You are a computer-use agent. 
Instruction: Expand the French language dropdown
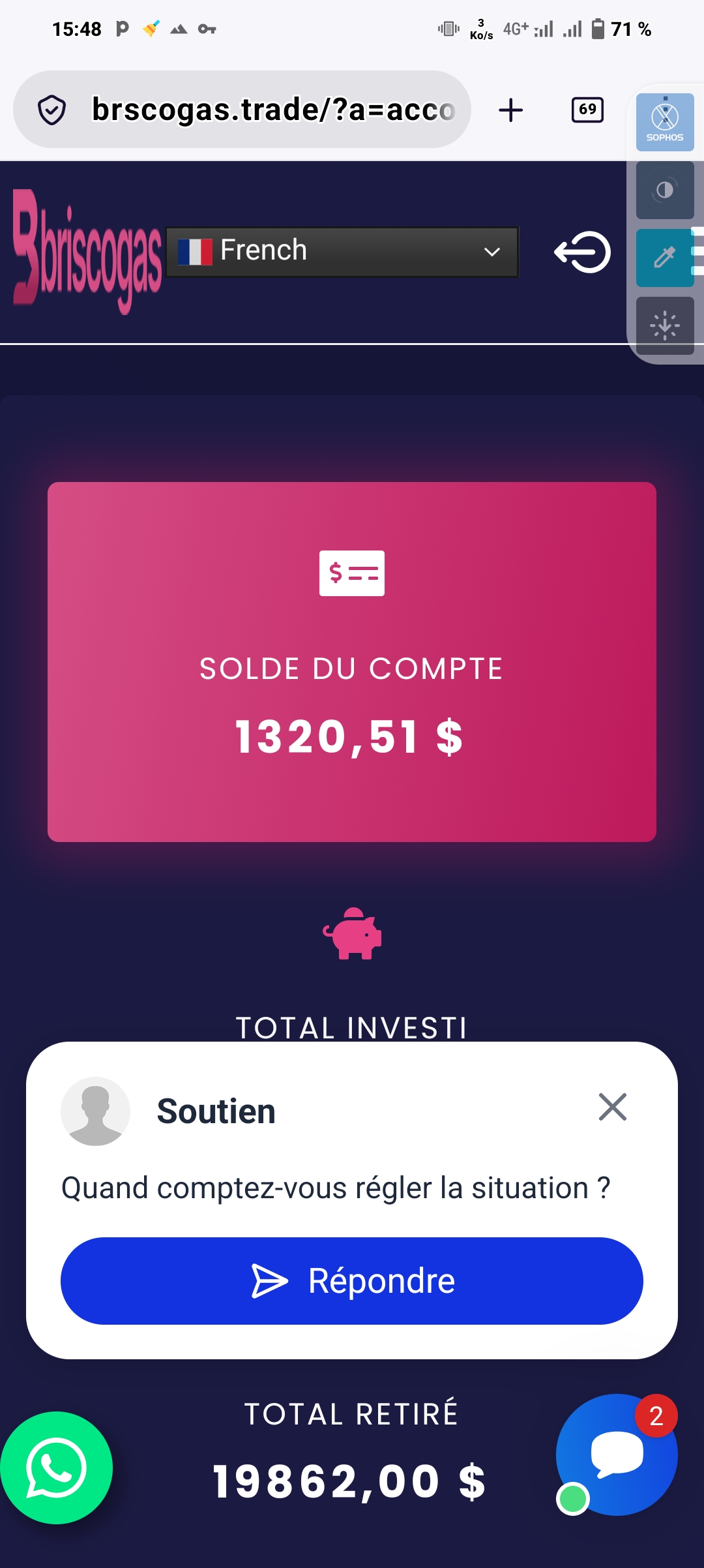coord(342,251)
